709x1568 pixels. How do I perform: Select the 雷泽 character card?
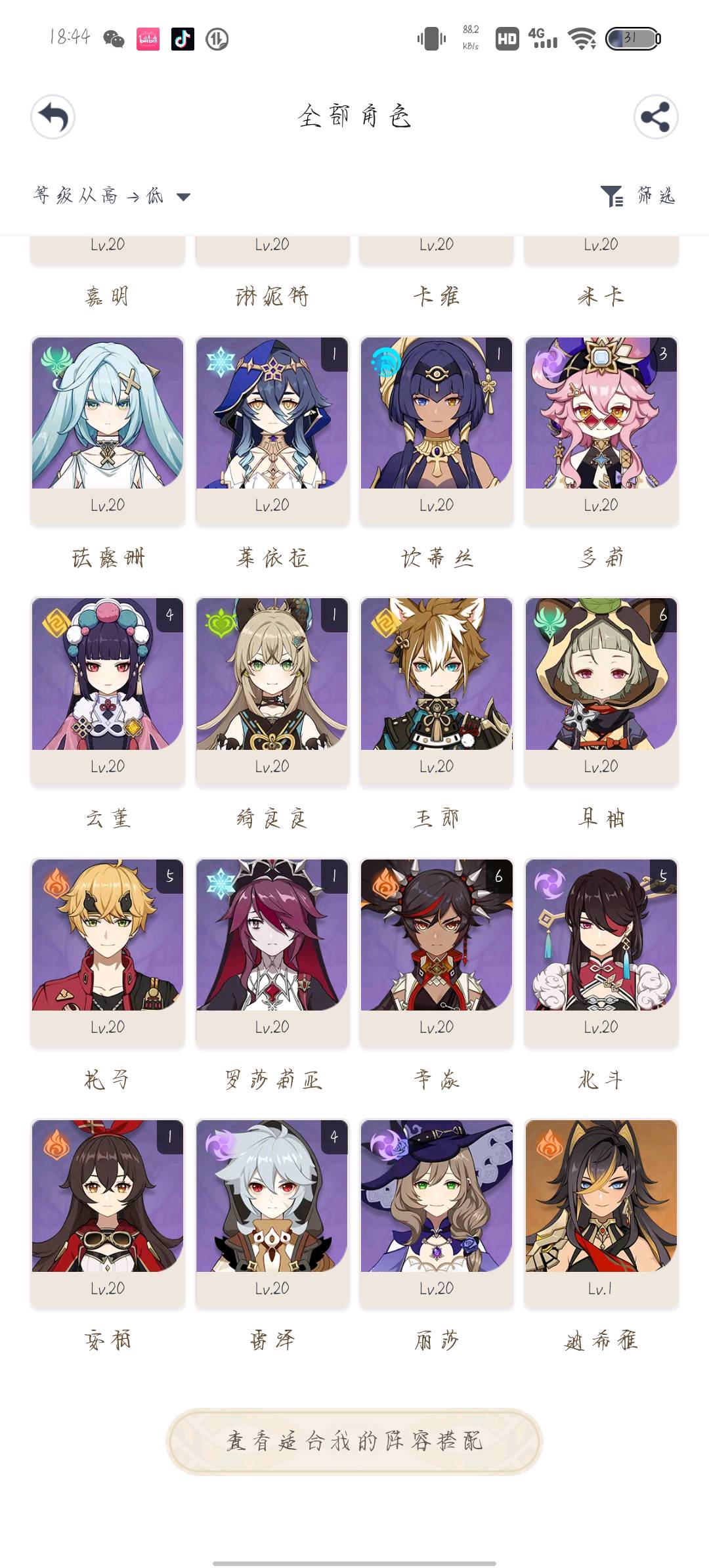pyautogui.click(x=272, y=1213)
